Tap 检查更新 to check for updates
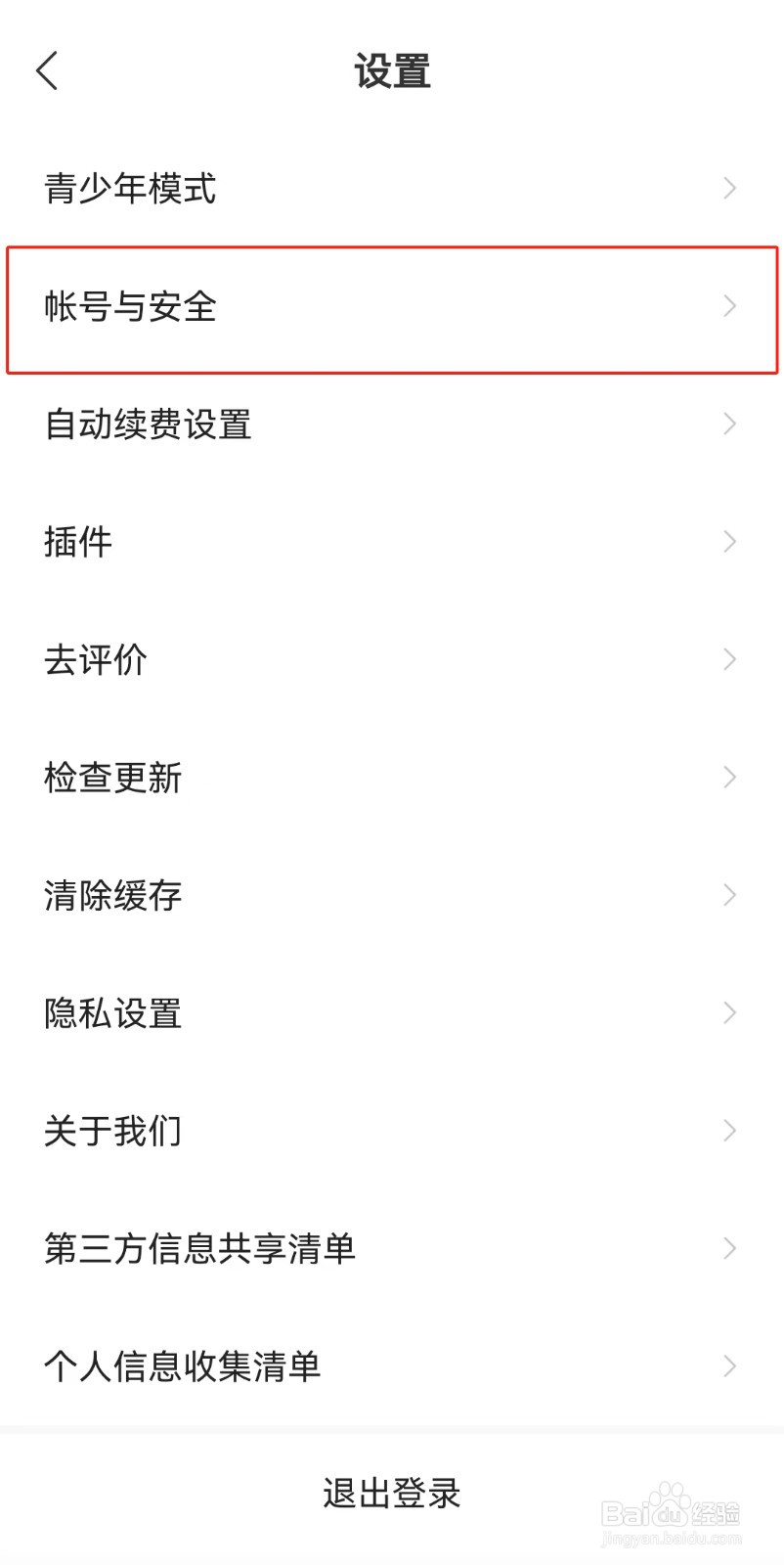Viewport: 784px width, 1565px height. click(x=110, y=778)
